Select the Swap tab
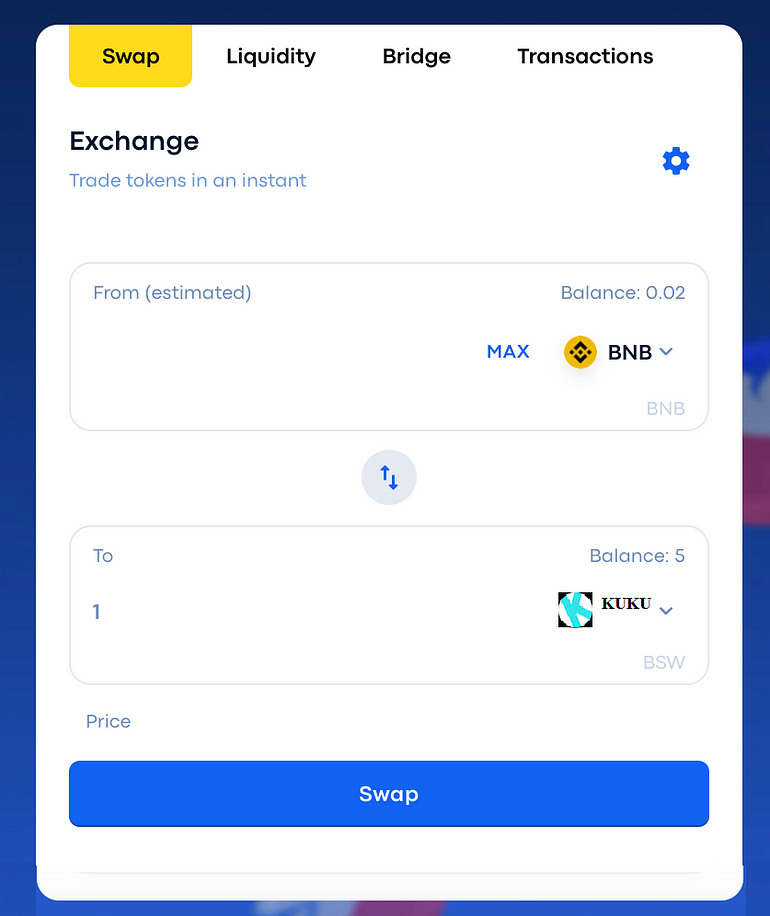 [130, 56]
